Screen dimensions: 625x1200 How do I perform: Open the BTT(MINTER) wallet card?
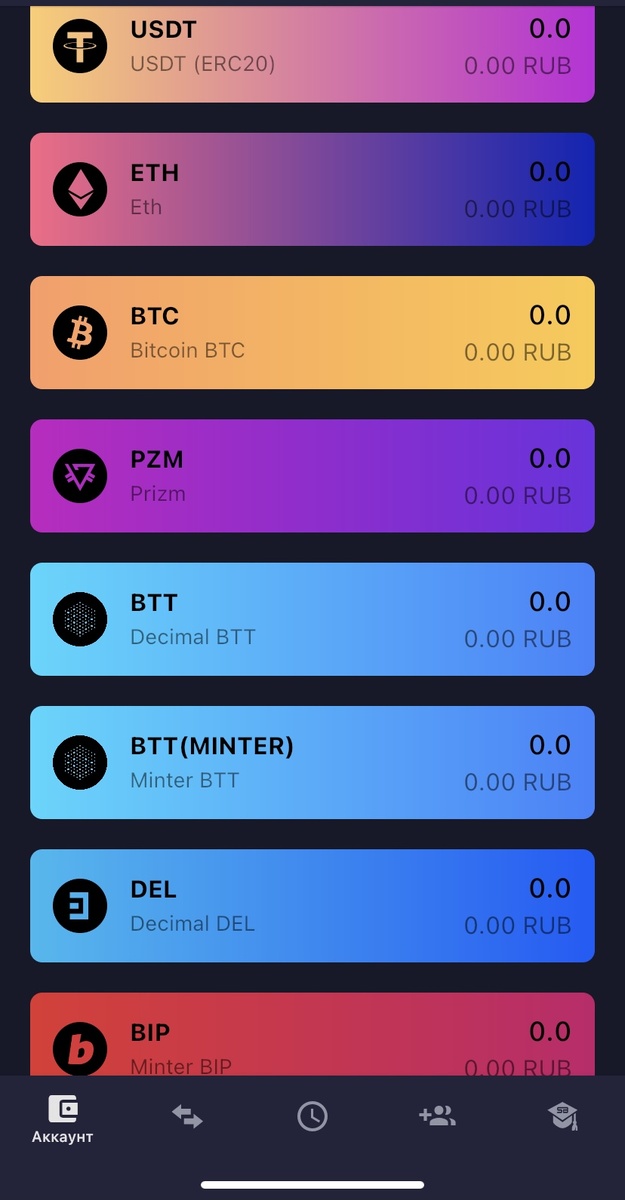click(x=312, y=762)
